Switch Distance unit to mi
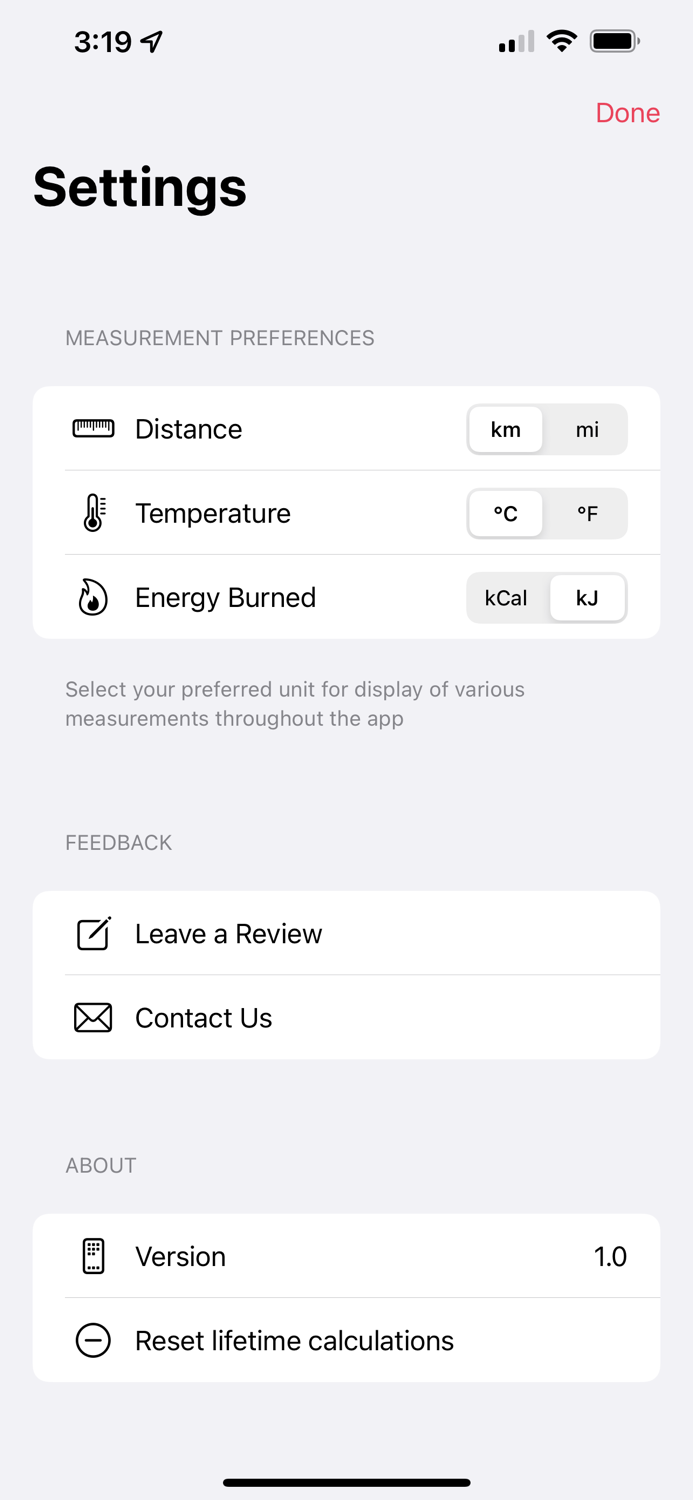The image size is (693, 1500). click(587, 430)
